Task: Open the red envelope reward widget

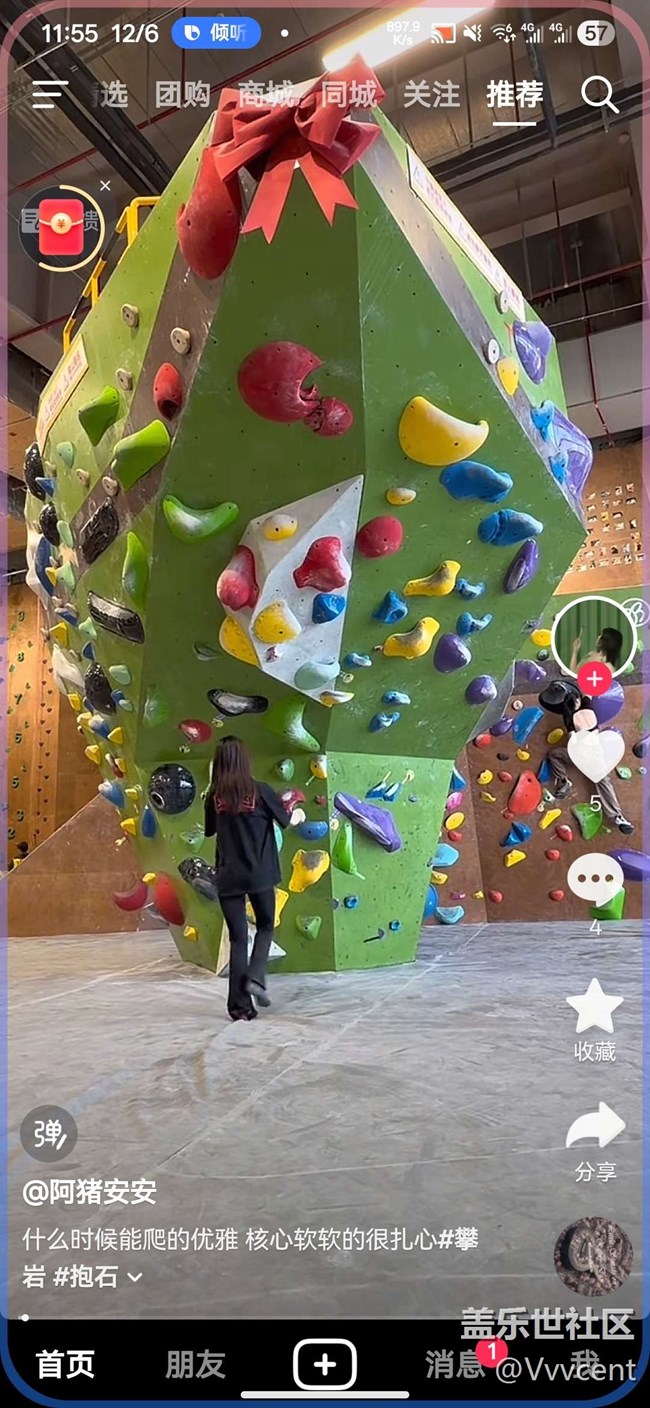Action: click(62, 226)
